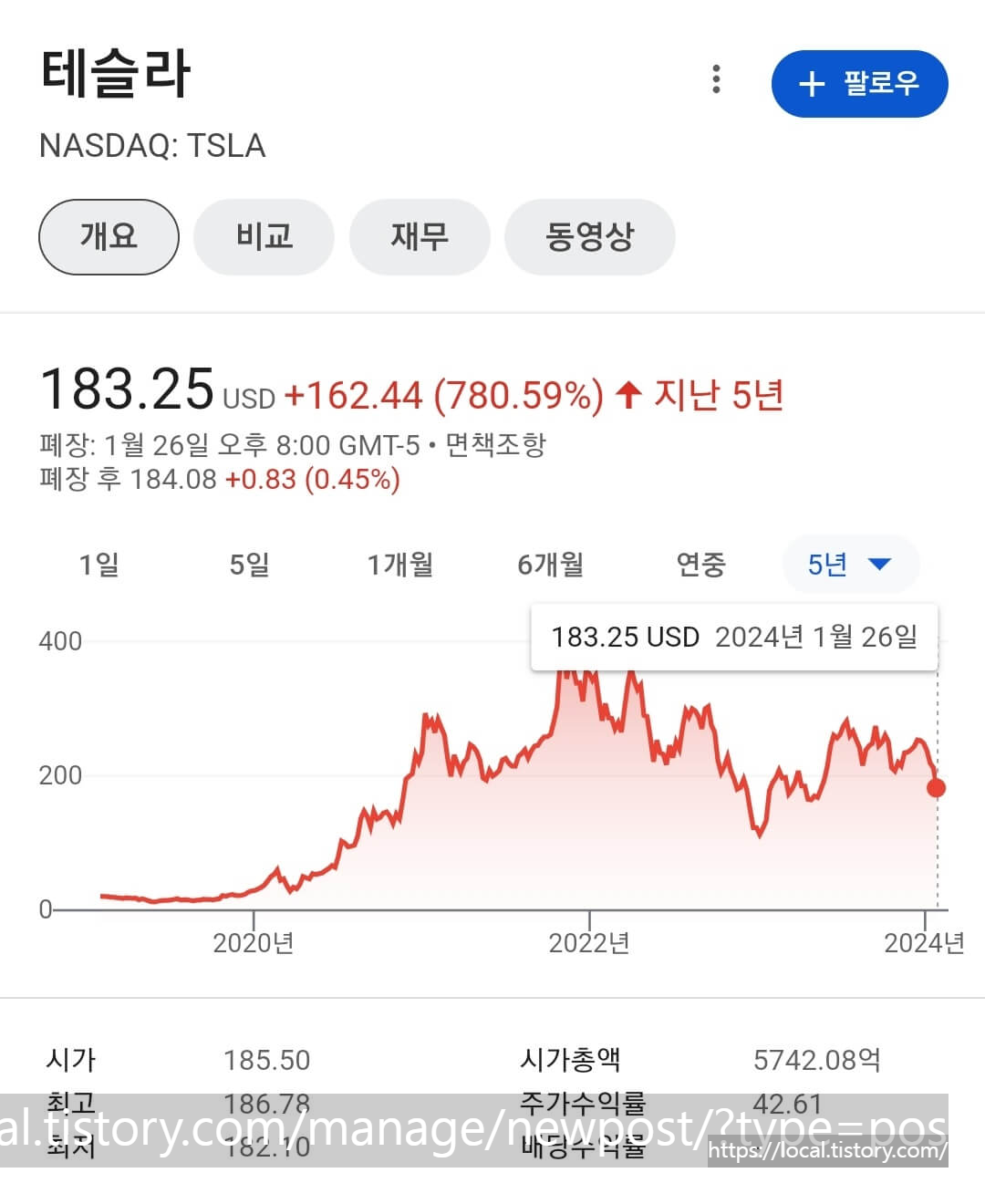The width and height of the screenshot is (985, 1204).
Task: Switch to the 동영상 videos chip
Action: coord(589,236)
